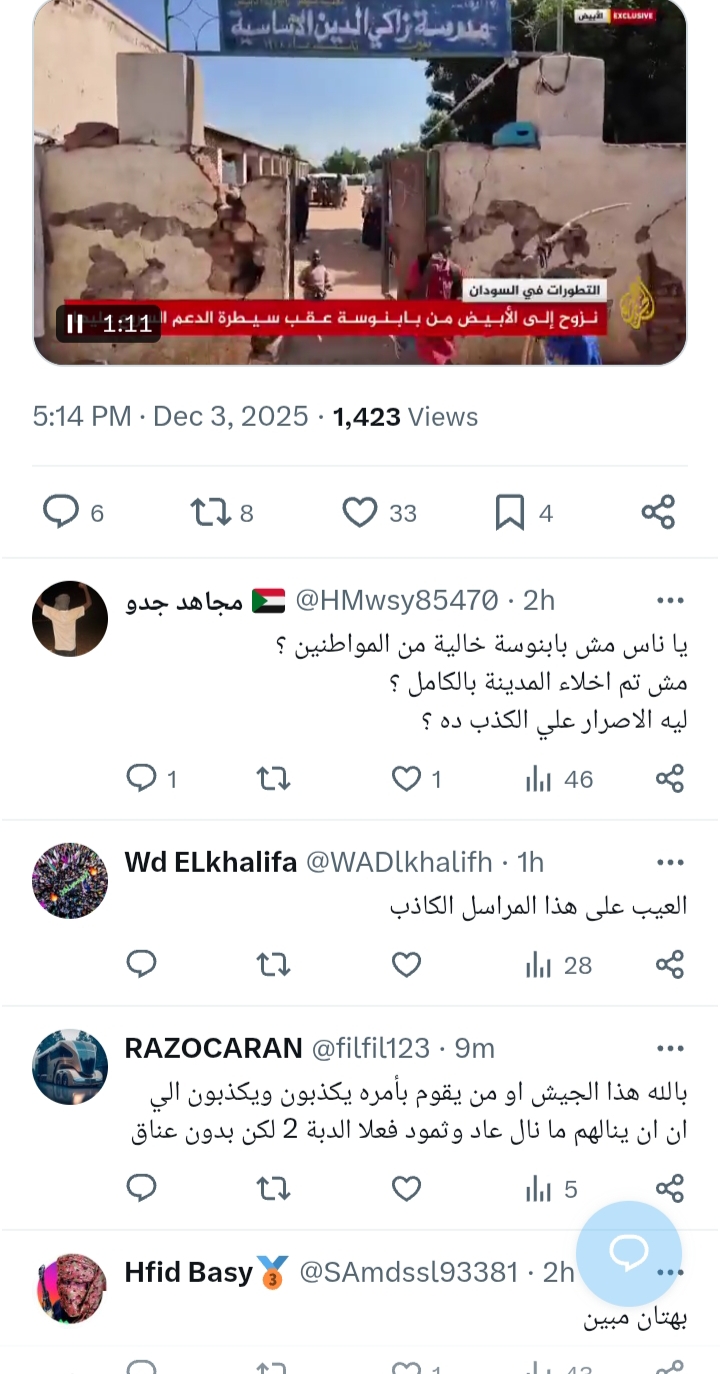
Task: Repost RAZOCARAN's comment
Action: pyautogui.click(x=273, y=1188)
